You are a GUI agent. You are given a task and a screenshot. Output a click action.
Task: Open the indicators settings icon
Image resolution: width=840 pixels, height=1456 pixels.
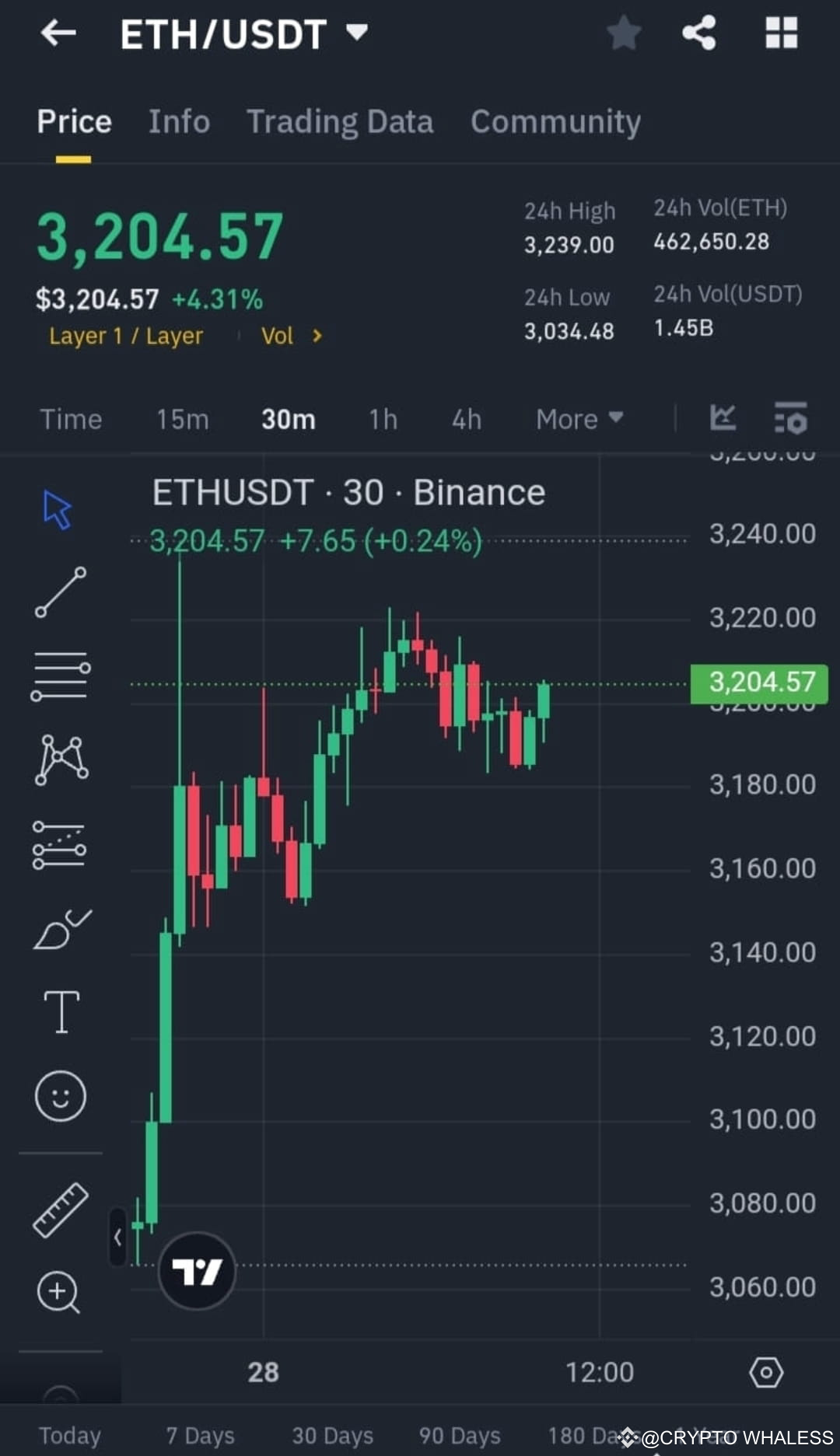[791, 419]
